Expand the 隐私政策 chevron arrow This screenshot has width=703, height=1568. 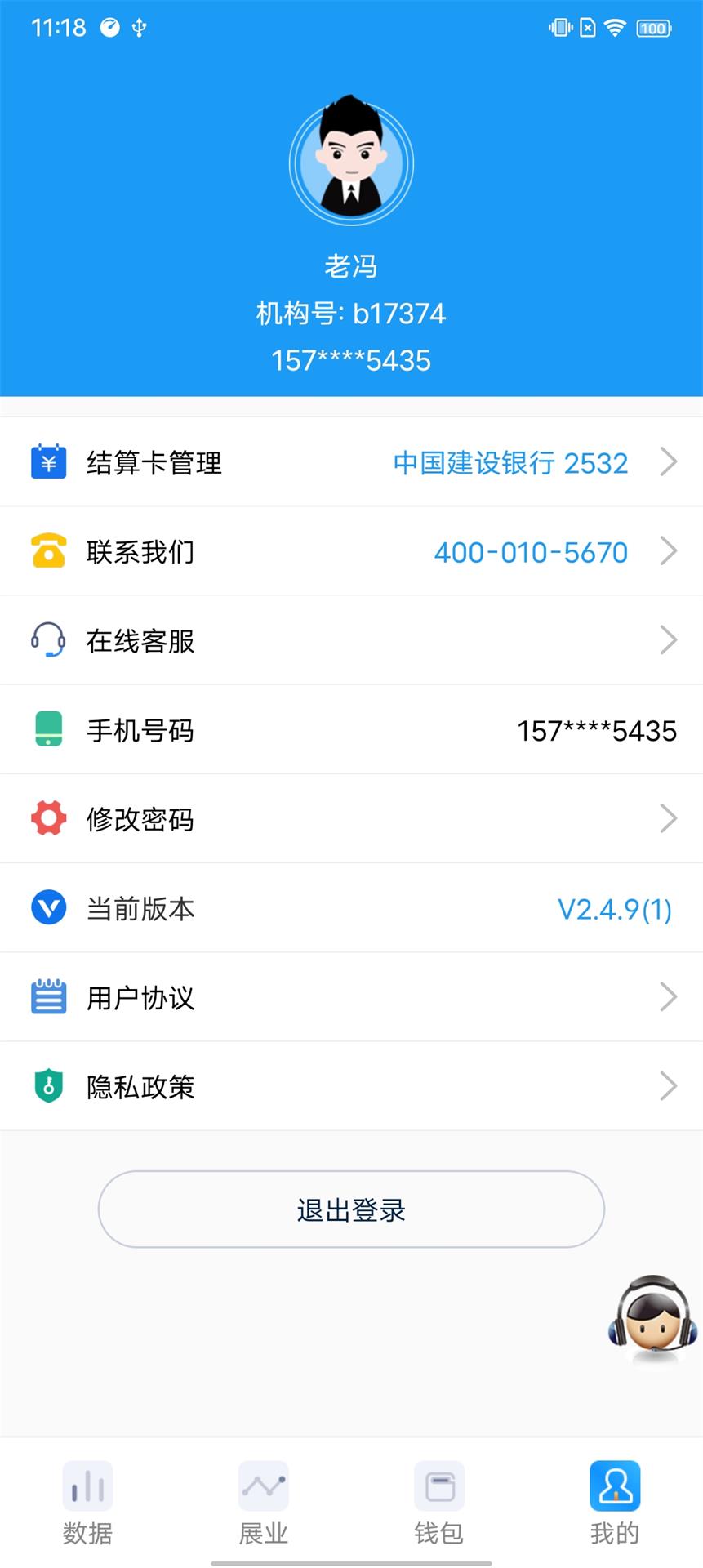(x=670, y=1086)
